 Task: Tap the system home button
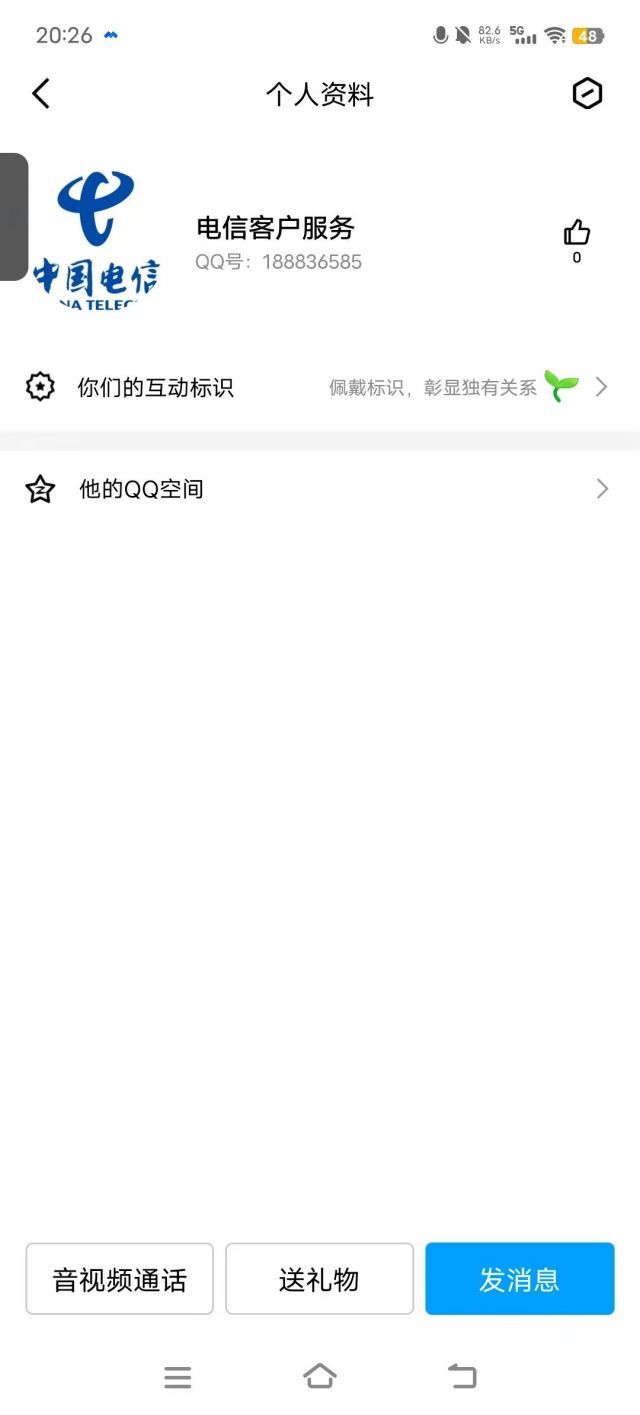320,1377
